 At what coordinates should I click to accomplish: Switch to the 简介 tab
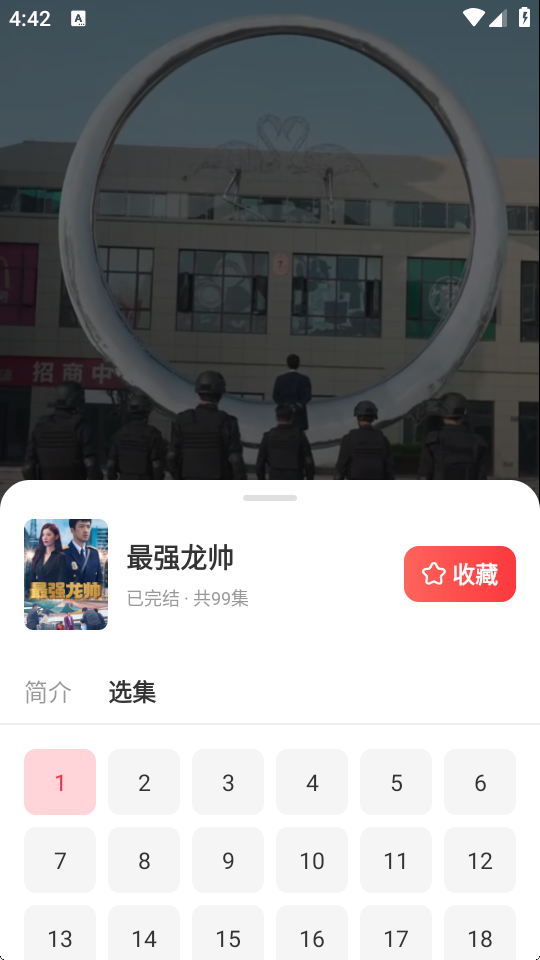click(x=48, y=692)
